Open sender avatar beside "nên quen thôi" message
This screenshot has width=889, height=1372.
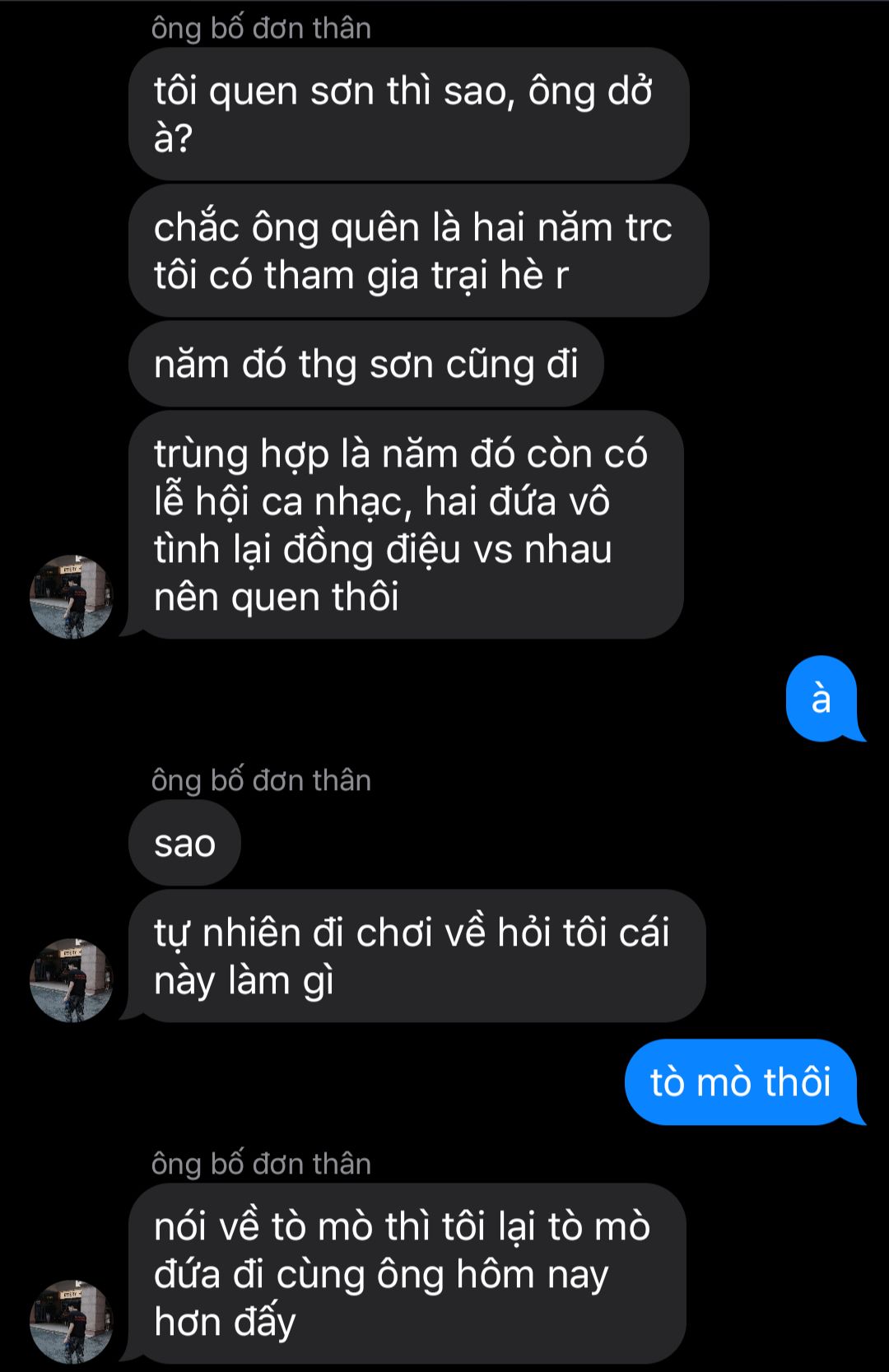(x=72, y=597)
